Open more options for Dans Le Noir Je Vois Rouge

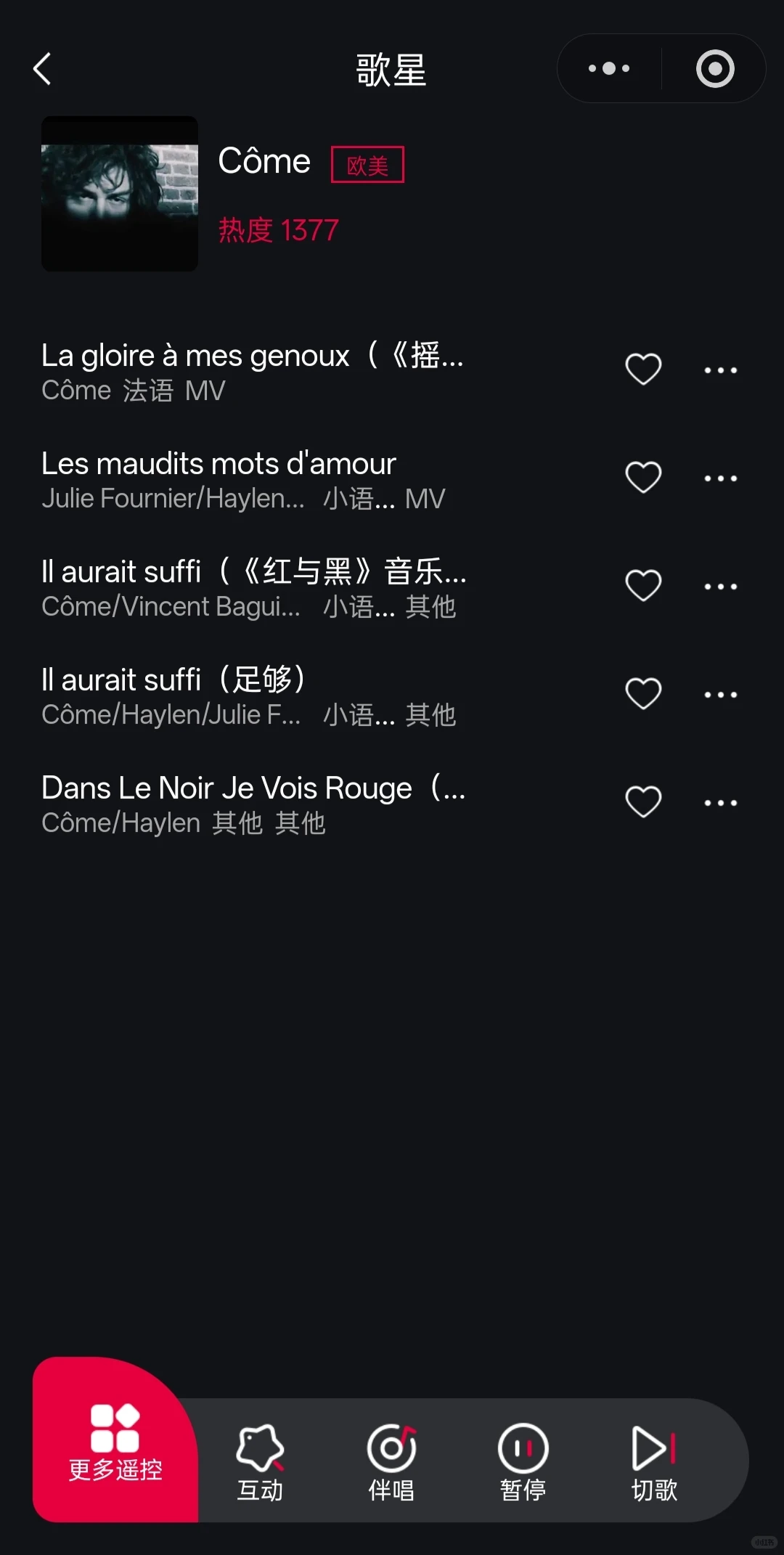pyautogui.click(x=720, y=803)
